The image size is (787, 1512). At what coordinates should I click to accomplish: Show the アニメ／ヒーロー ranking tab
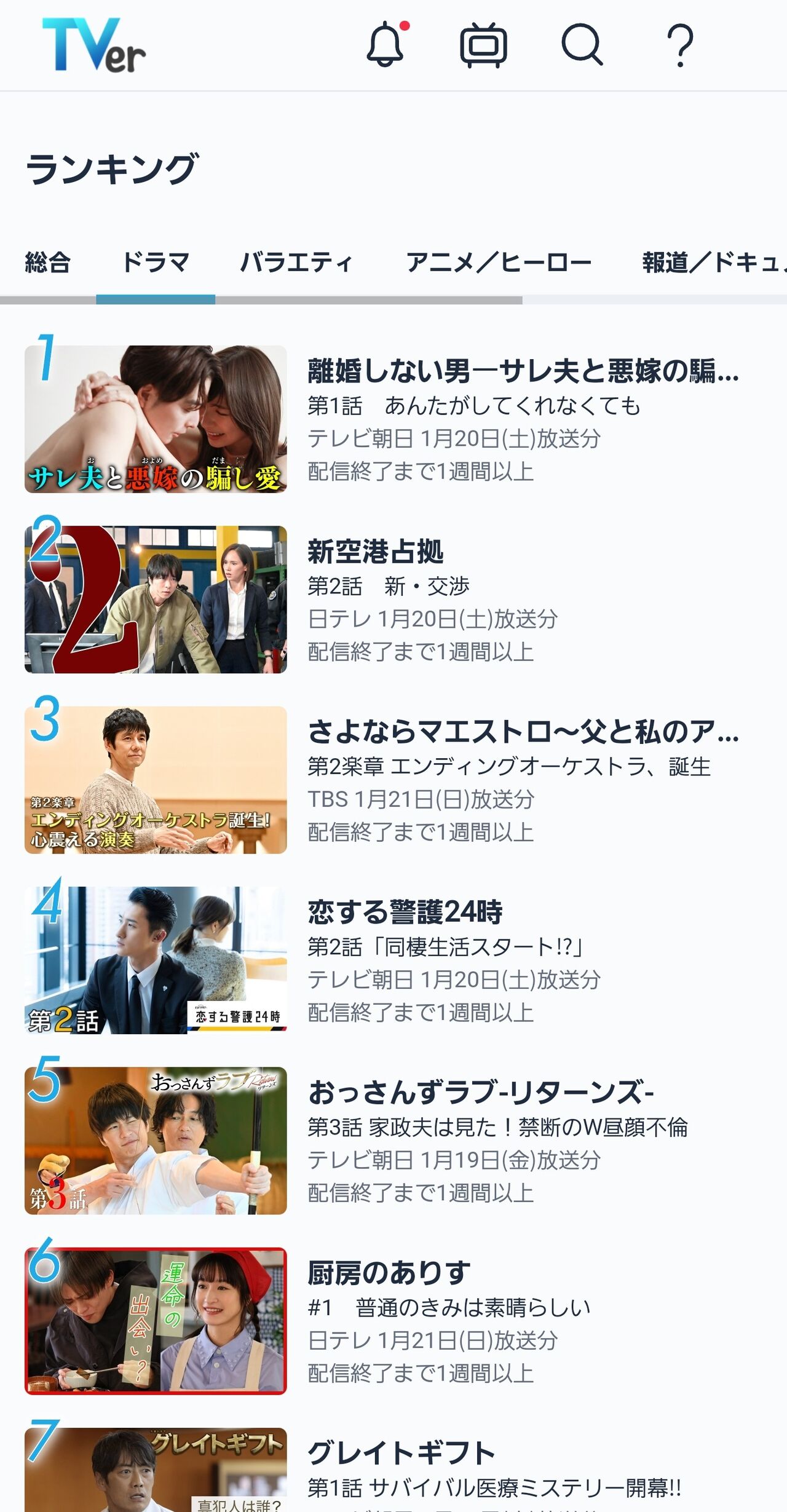click(x=499, y=263)
